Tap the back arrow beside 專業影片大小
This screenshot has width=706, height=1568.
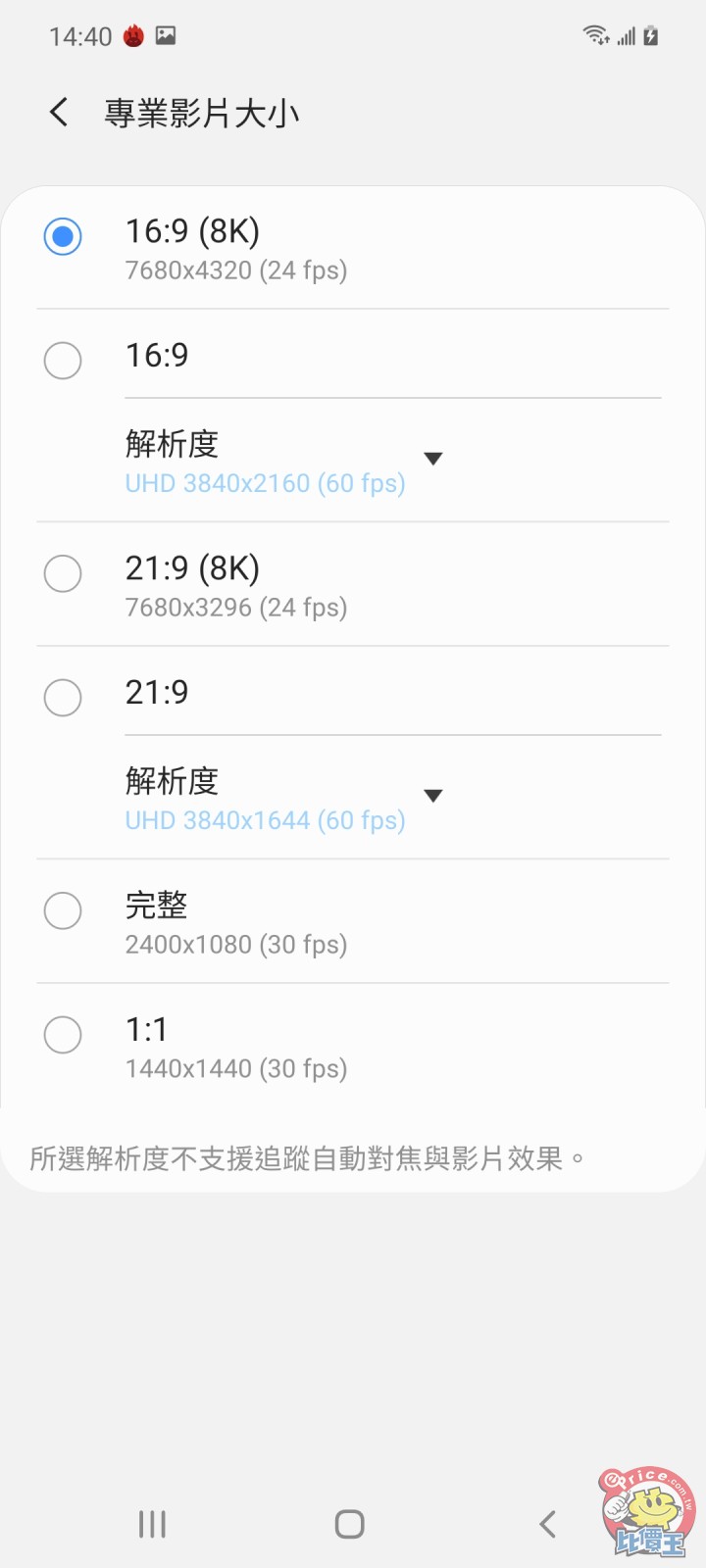58,112
